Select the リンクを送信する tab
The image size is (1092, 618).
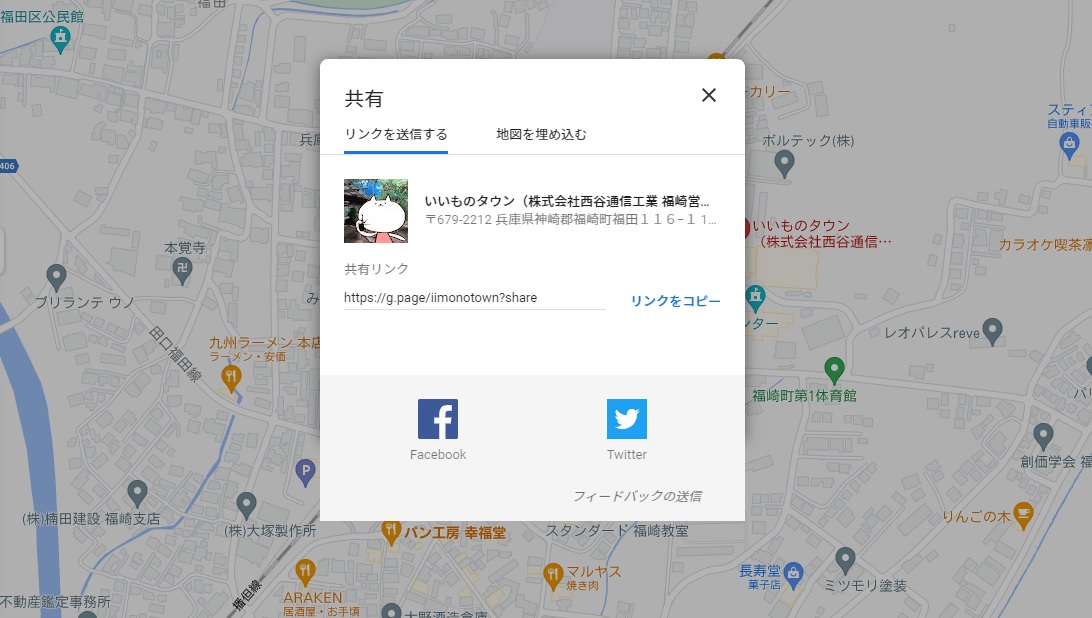pyautogui.click(x=396, y=134)
